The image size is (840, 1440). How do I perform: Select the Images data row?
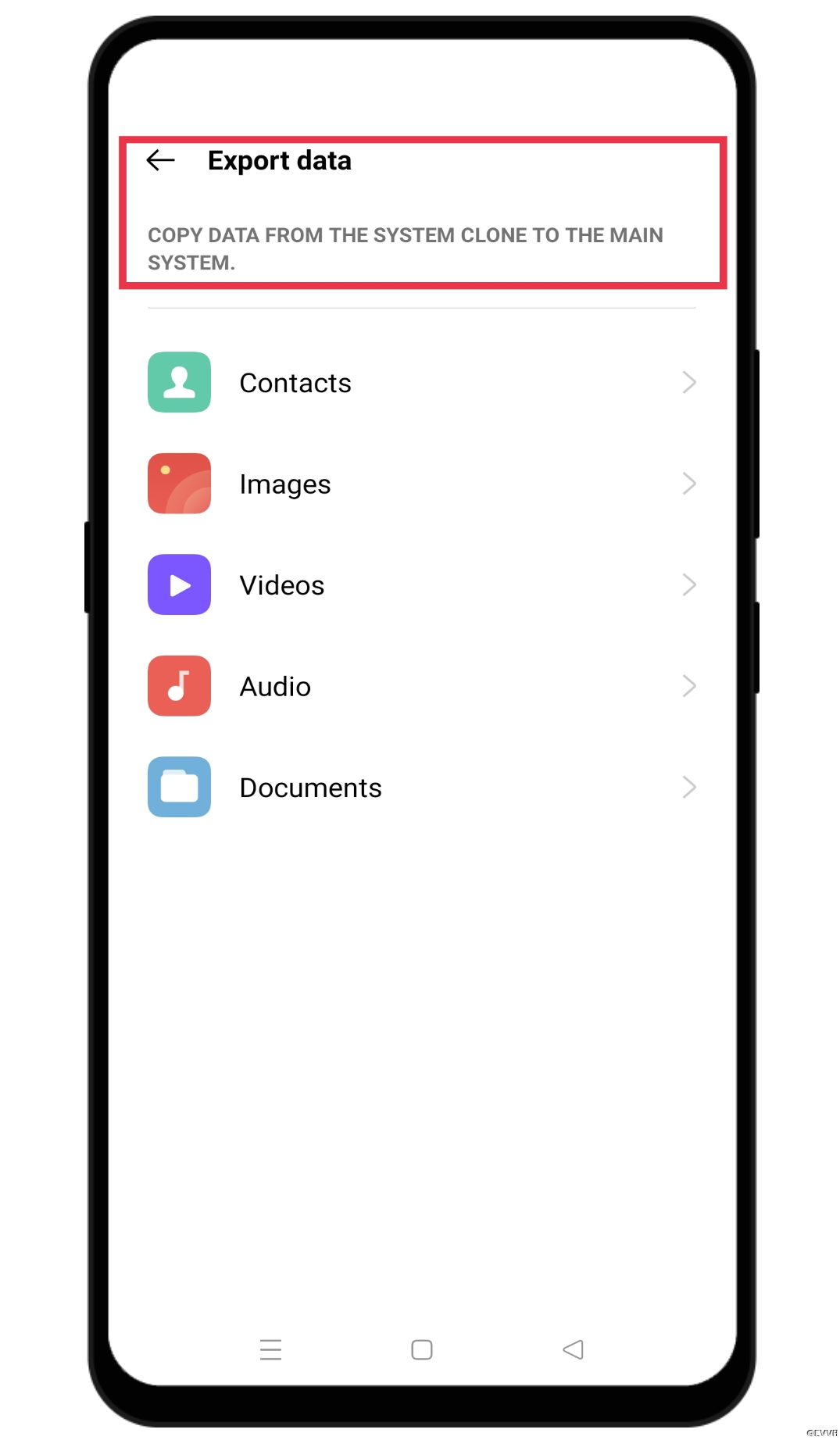tap(422, 483)
